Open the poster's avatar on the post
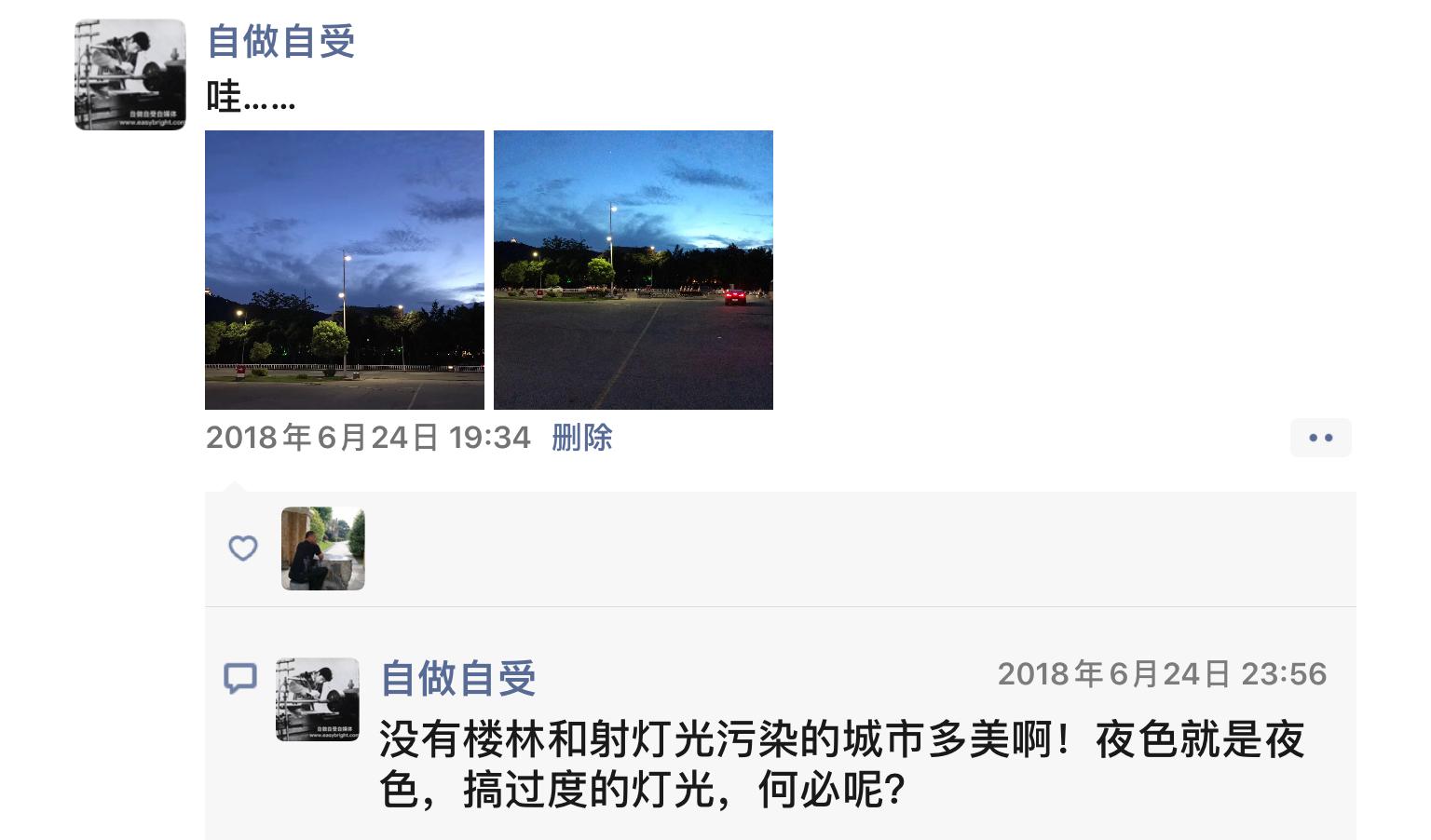1431x840 pixels. [x=129, y=75]
